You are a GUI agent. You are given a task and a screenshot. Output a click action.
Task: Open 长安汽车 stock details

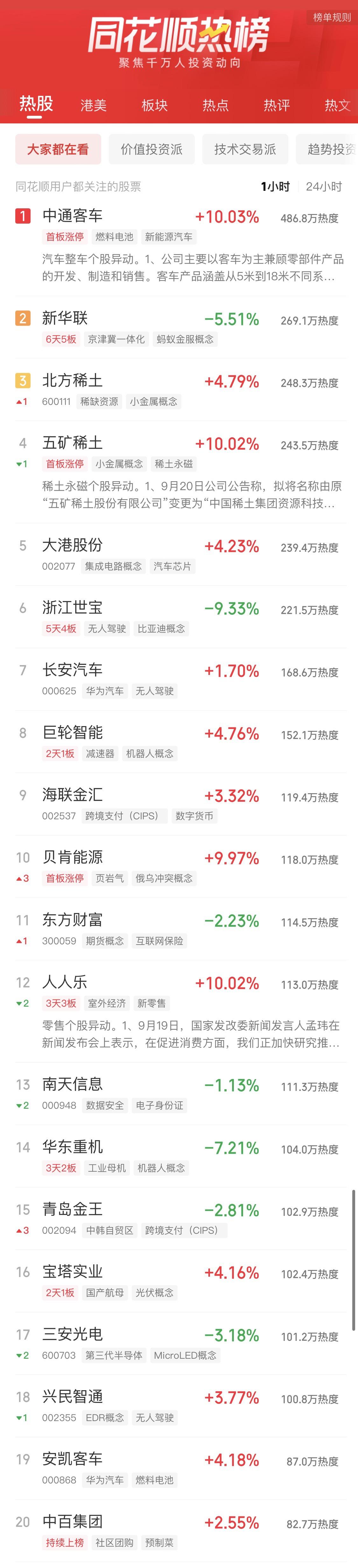[73, 670]
